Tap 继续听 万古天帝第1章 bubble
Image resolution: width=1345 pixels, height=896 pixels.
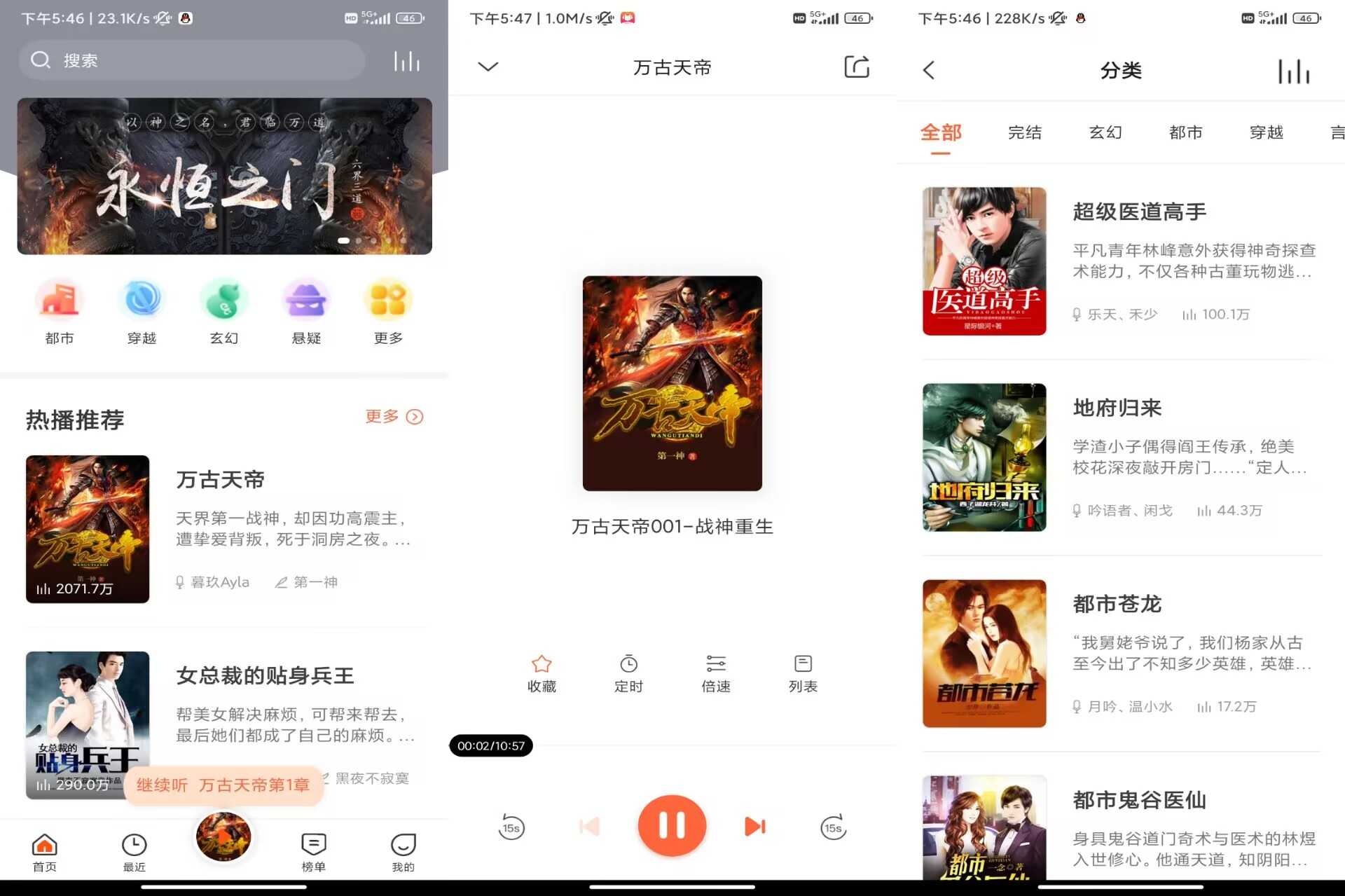pyautogui.click(x=223, y=785)
